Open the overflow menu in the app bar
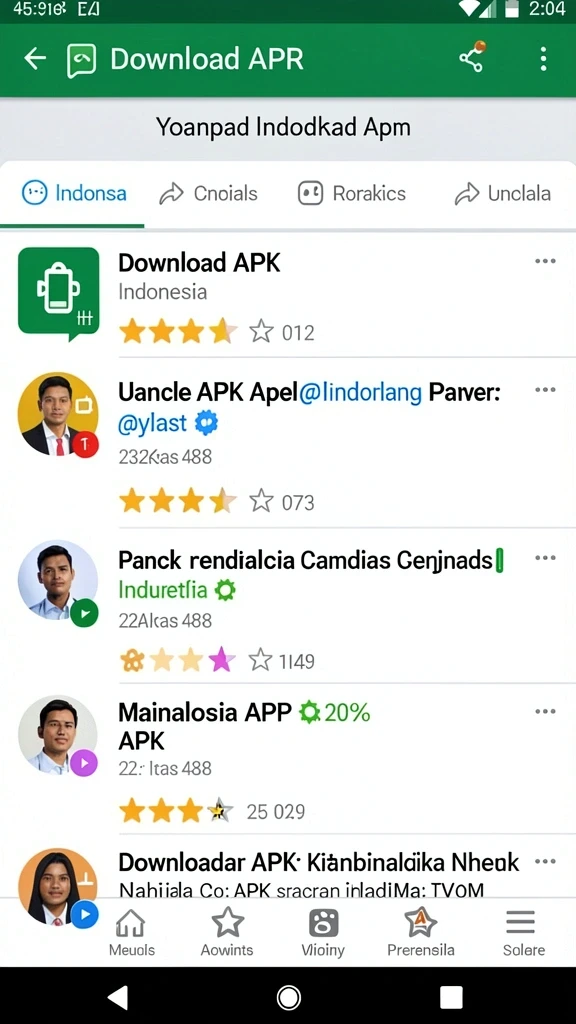 pos(543,59)
